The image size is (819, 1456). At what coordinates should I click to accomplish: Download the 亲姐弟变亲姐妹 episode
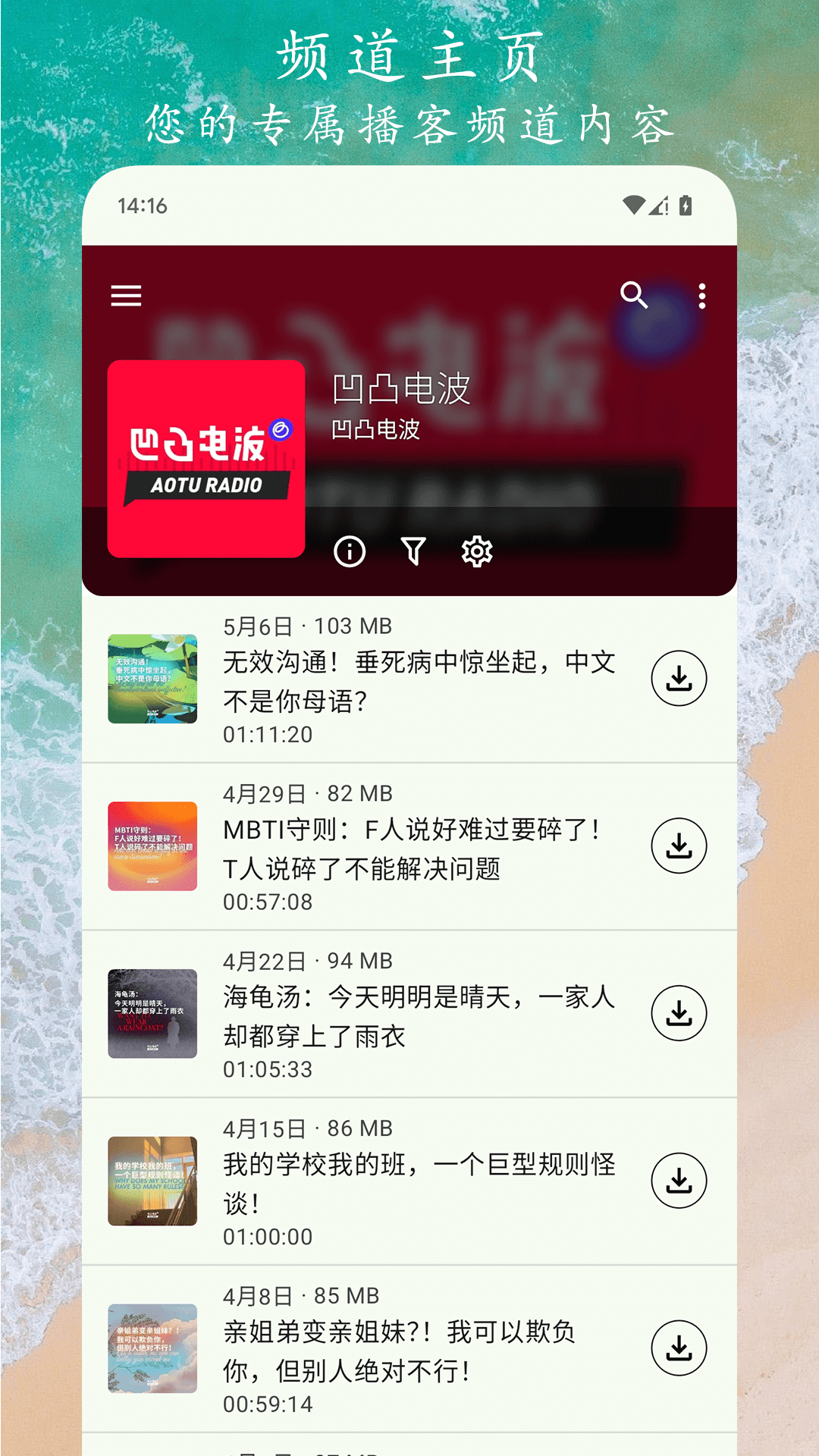(x=680, y=1348)
